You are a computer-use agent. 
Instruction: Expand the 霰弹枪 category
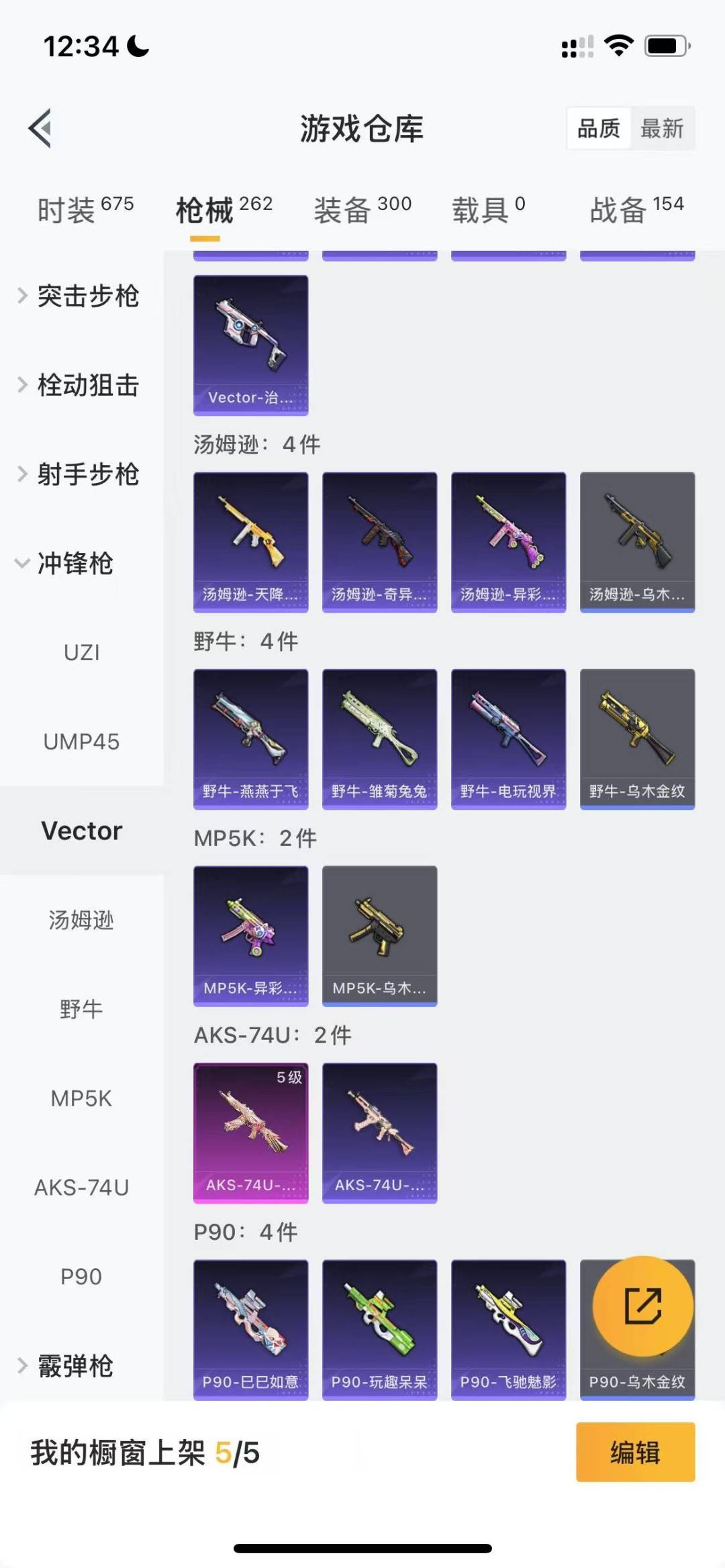(66, 1365)
